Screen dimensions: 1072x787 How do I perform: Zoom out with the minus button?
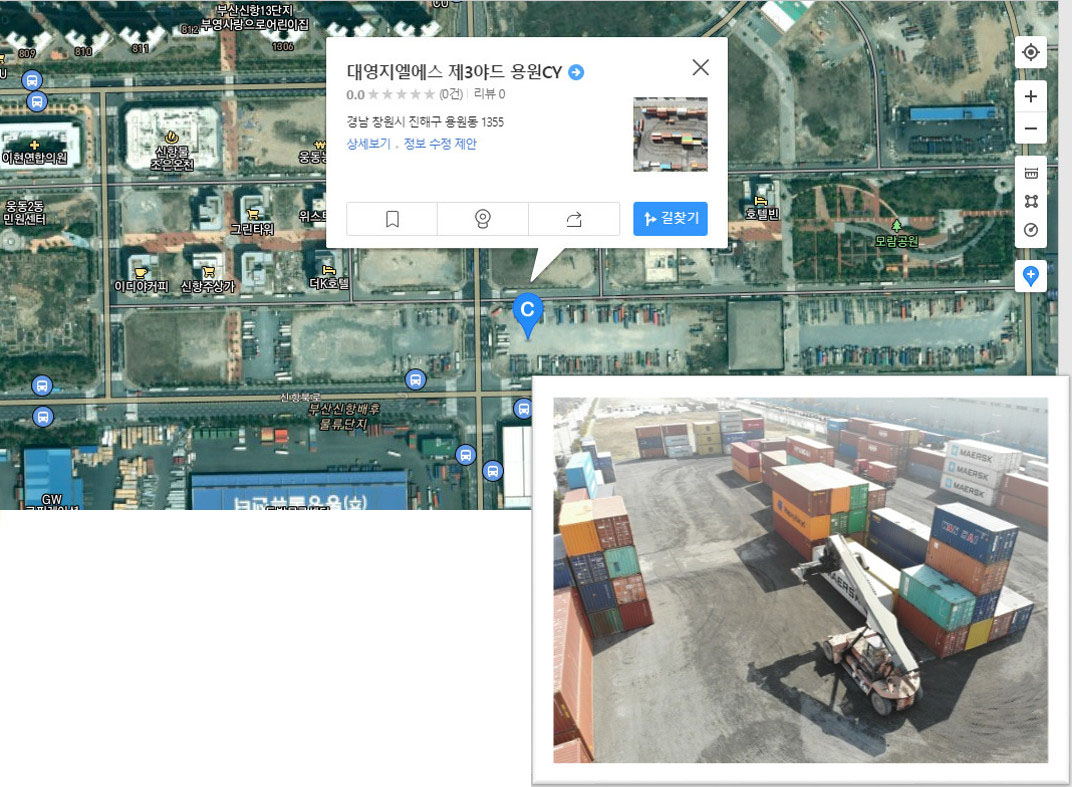[1030, 128]
